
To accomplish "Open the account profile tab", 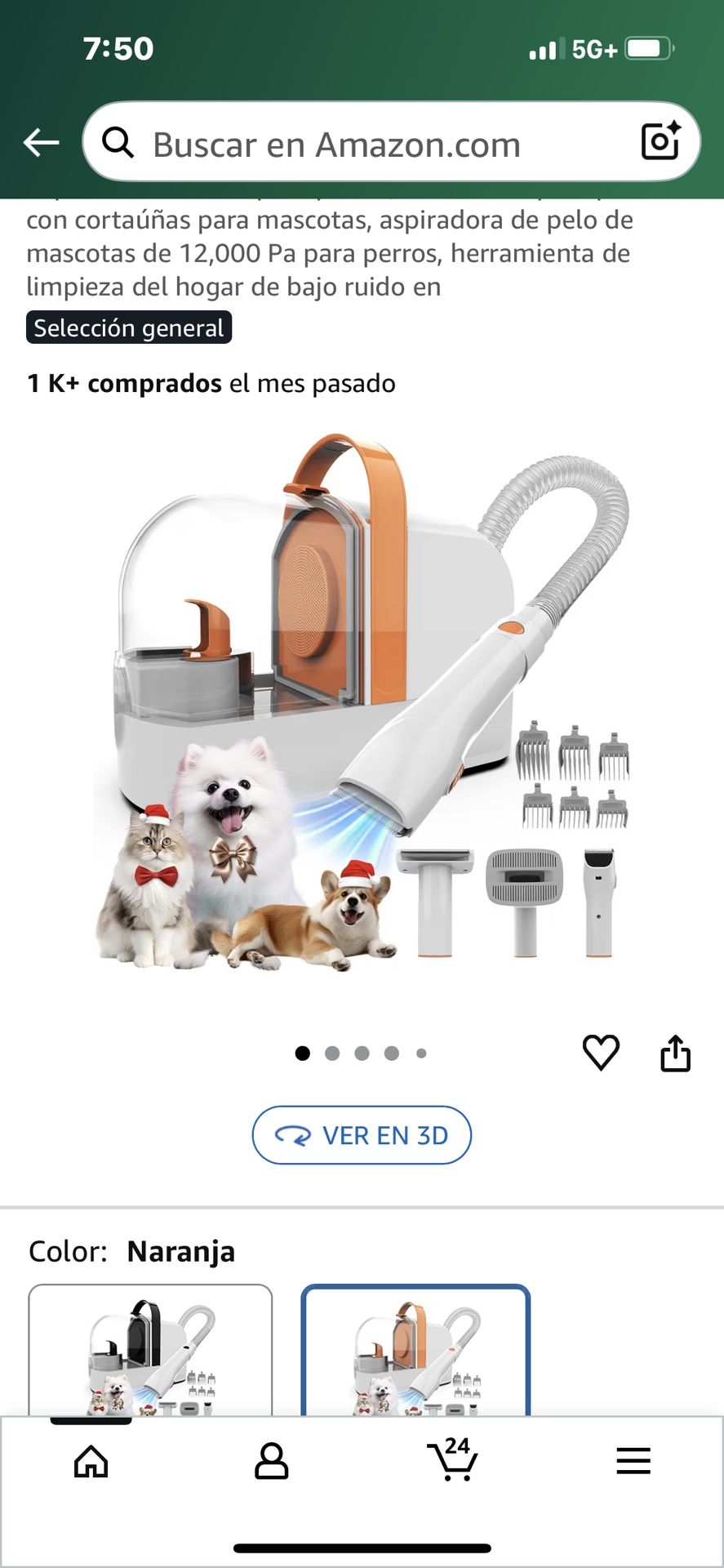I will click(x=271, y=1462).
